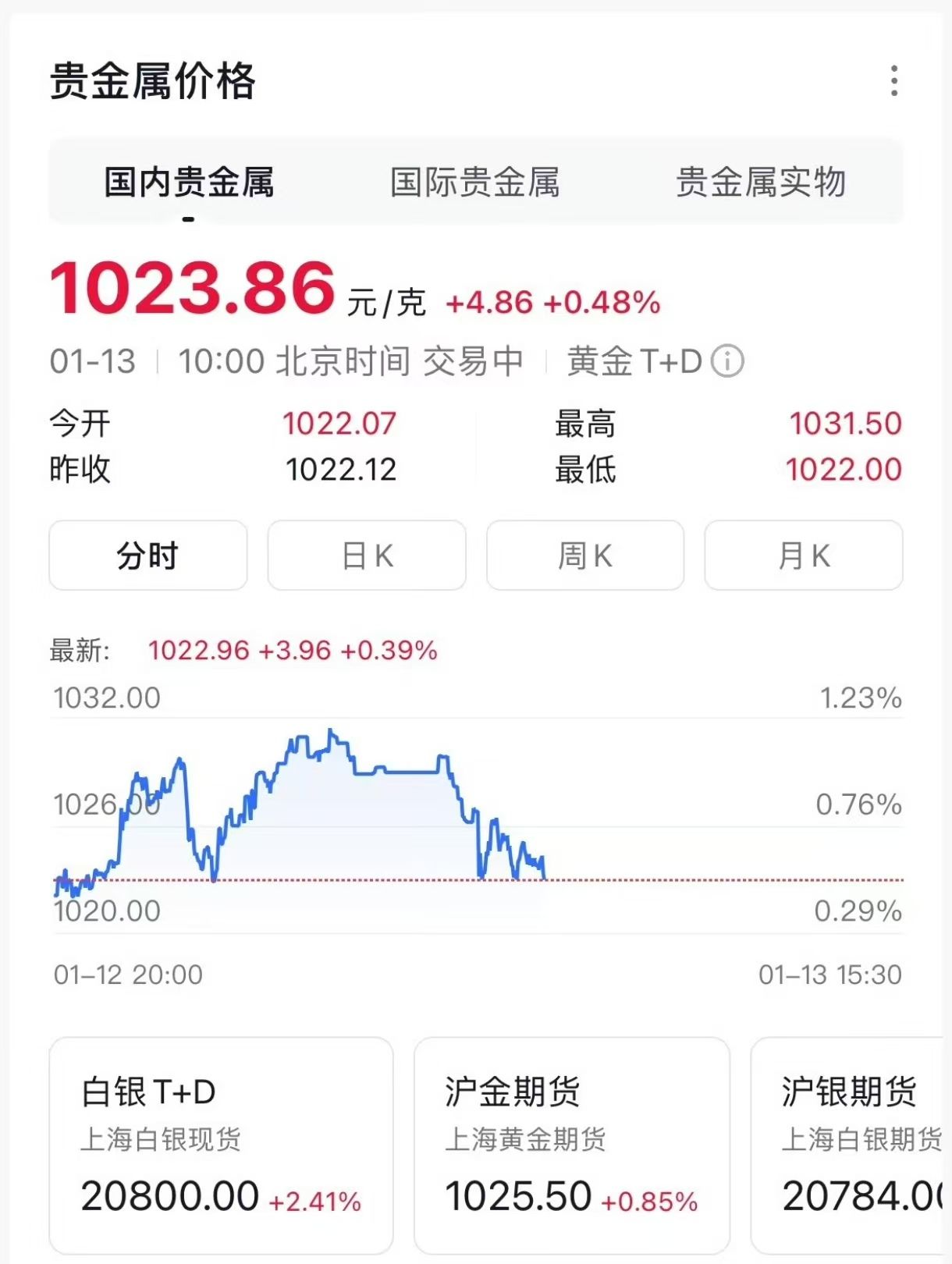The image size is (952, 1264).
Task: Open the 沪金期货 card
Action: [571, 1145]
